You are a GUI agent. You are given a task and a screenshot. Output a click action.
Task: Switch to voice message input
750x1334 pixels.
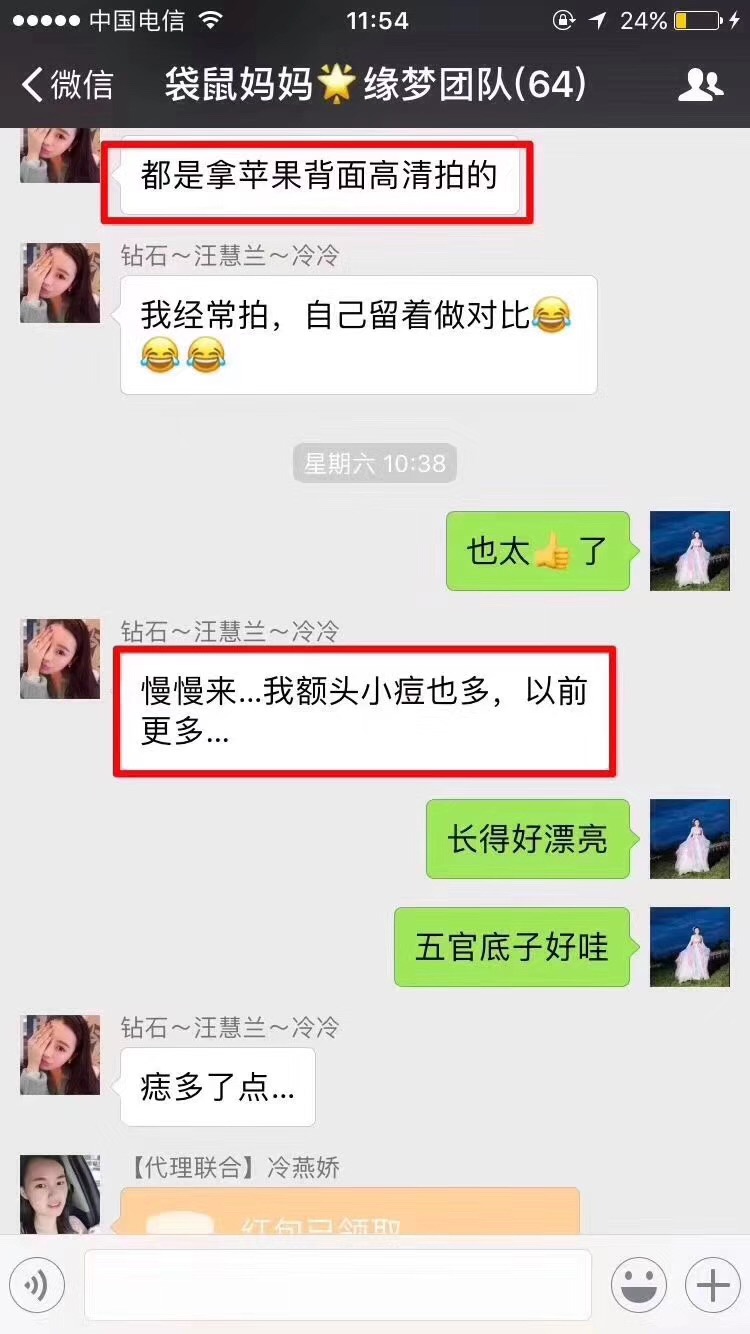click(x=37, y=1284)
